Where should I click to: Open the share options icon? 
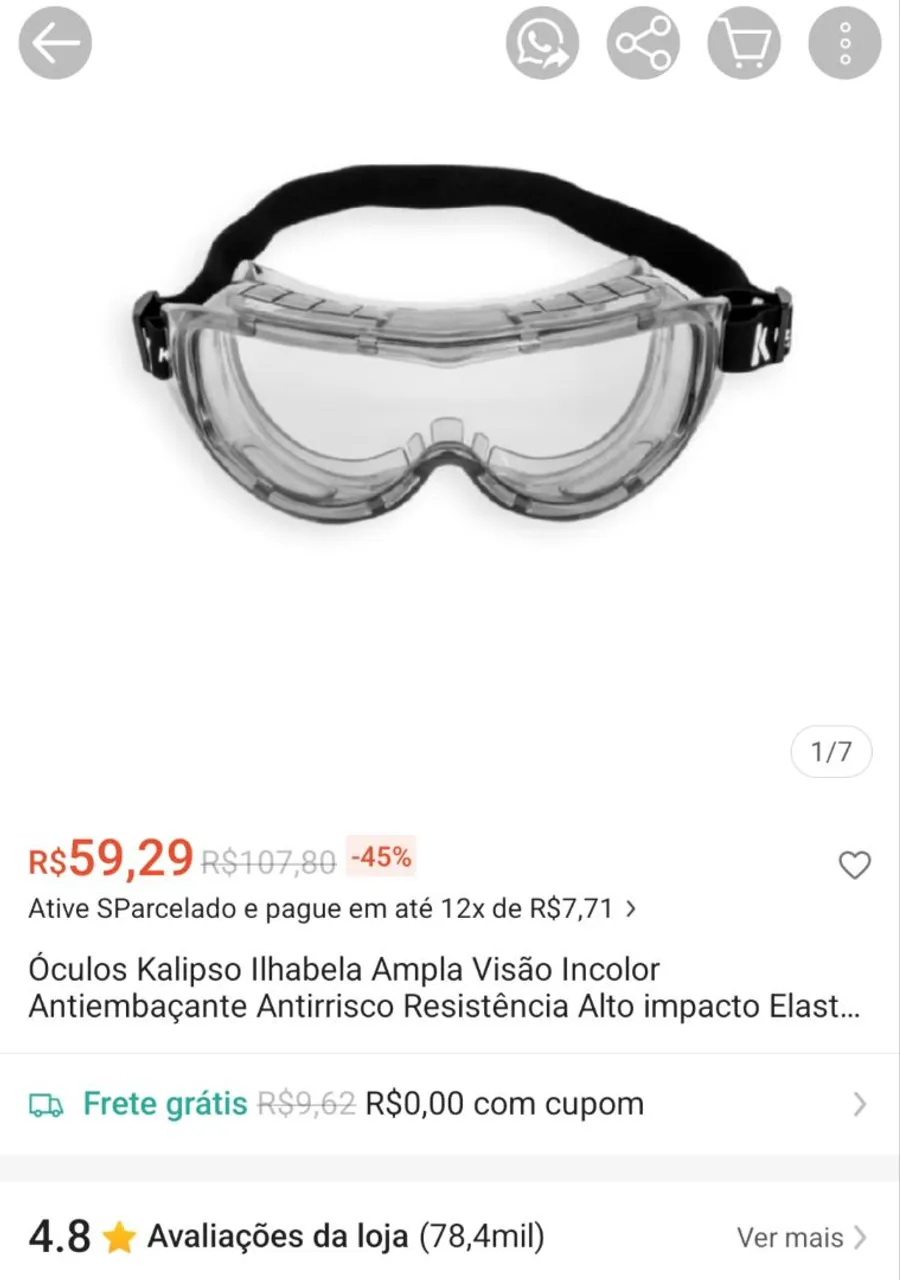(643, 43)
